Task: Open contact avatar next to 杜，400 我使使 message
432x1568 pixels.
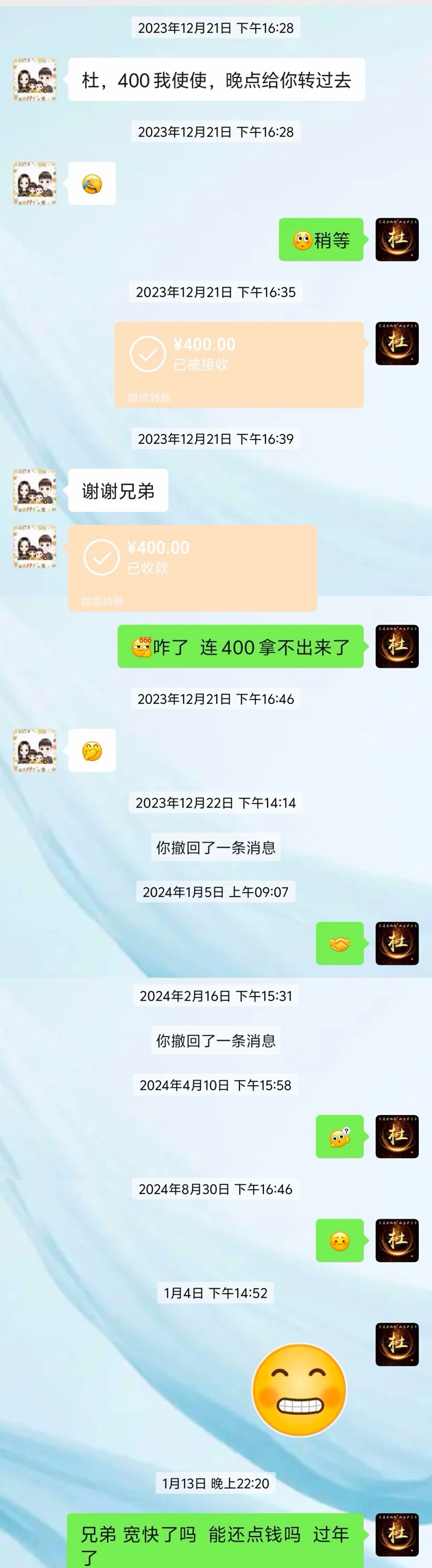Action: click(35, 80)
